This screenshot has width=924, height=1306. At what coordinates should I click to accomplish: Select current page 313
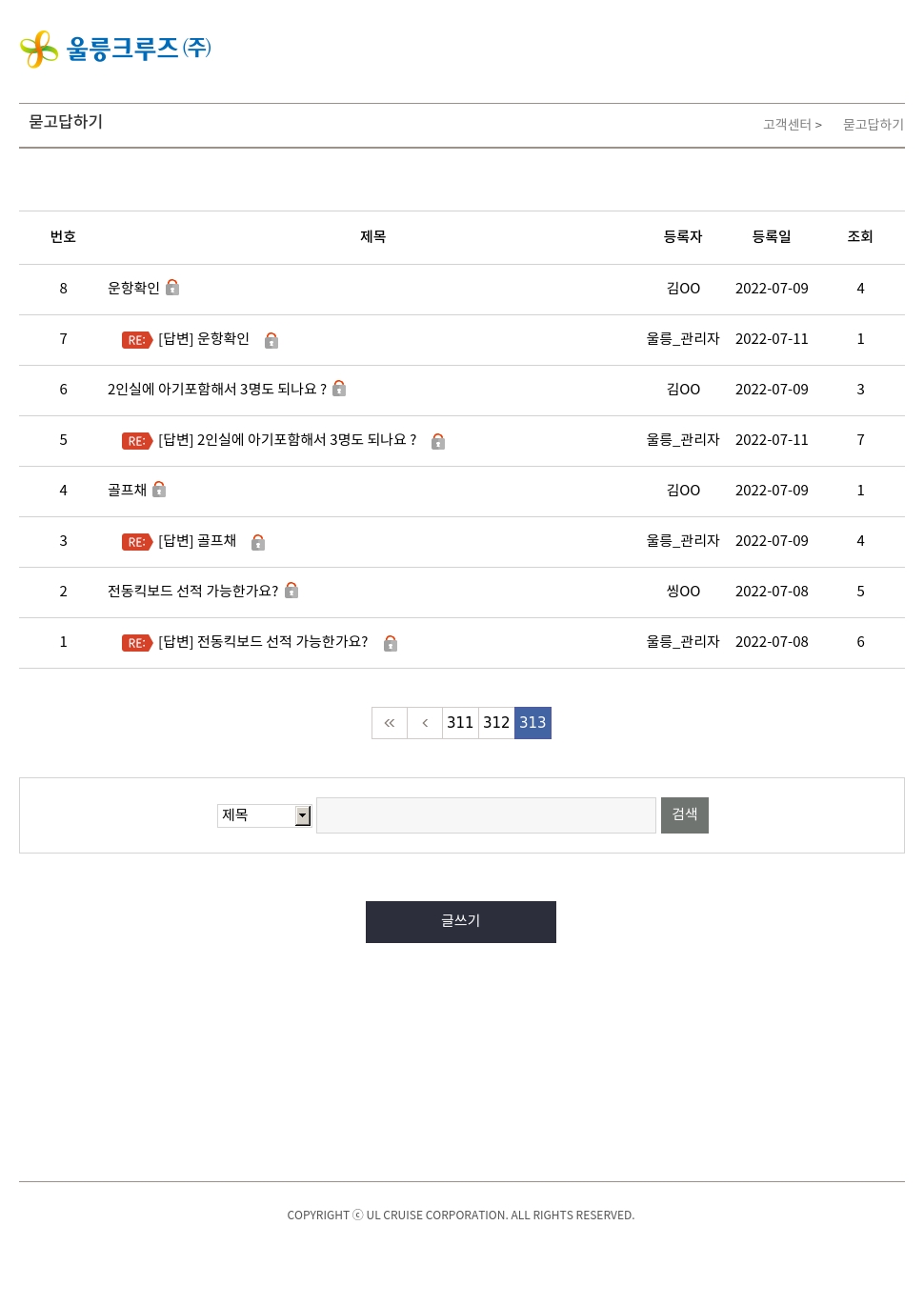point(532,723)
